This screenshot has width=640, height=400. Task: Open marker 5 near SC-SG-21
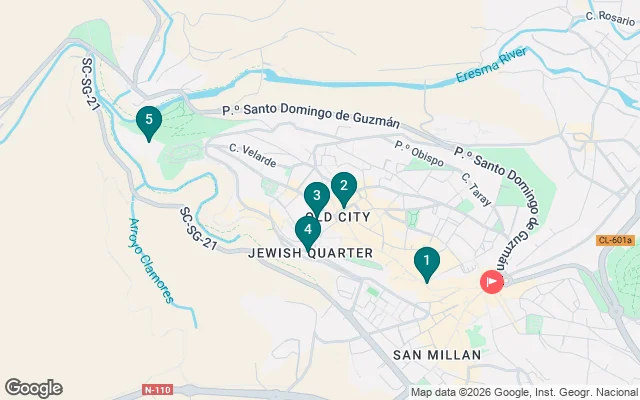(149, 122)
